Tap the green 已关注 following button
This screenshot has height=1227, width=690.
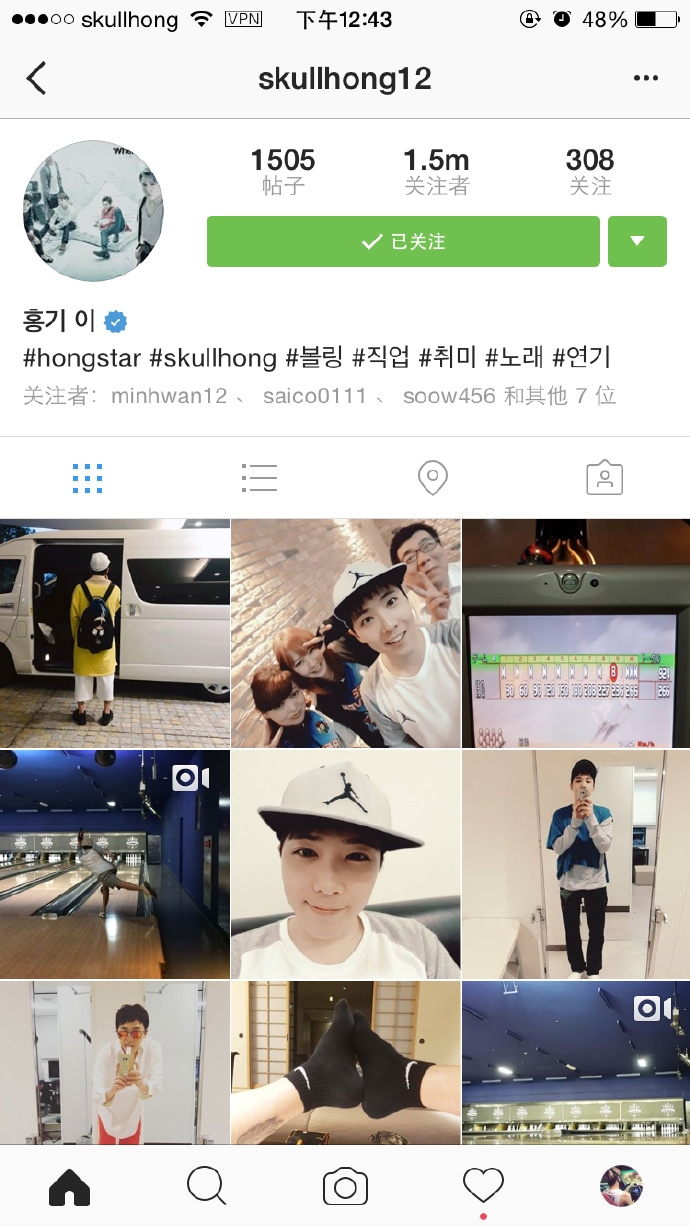click(403, 241)
